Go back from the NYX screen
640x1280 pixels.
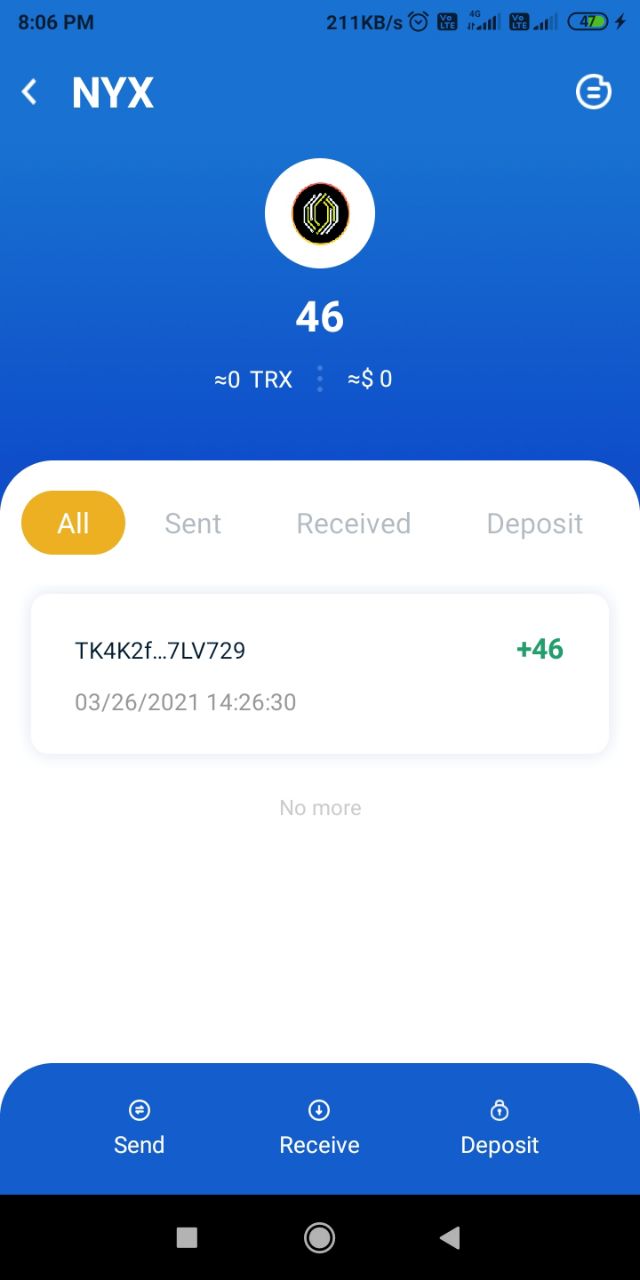tap(30, 93)
